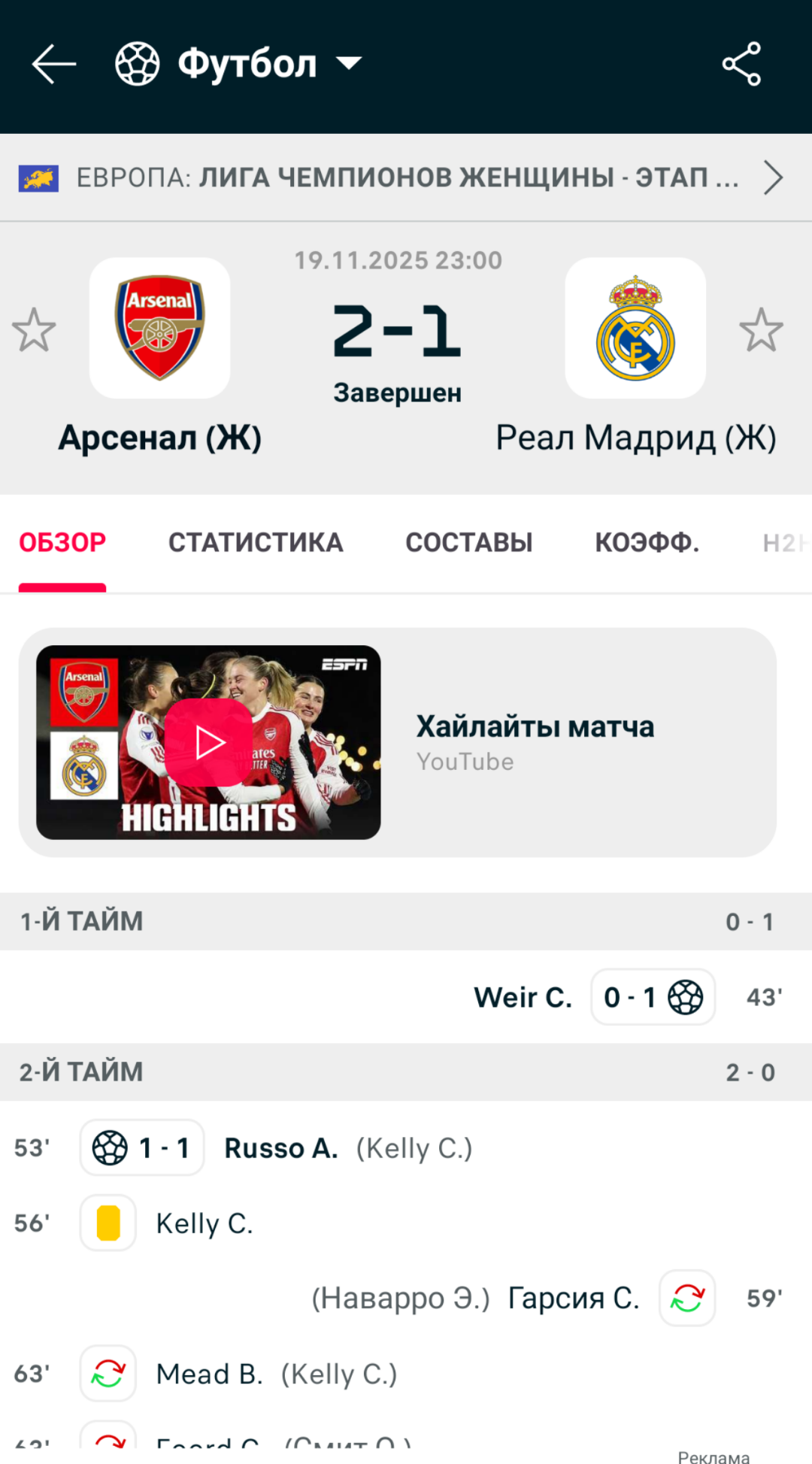Tap Russo A. goal scorer name
Image resolution: width=812 pixels, height=1464 pixels.
pyautogui.click(x=280, y=1148)
